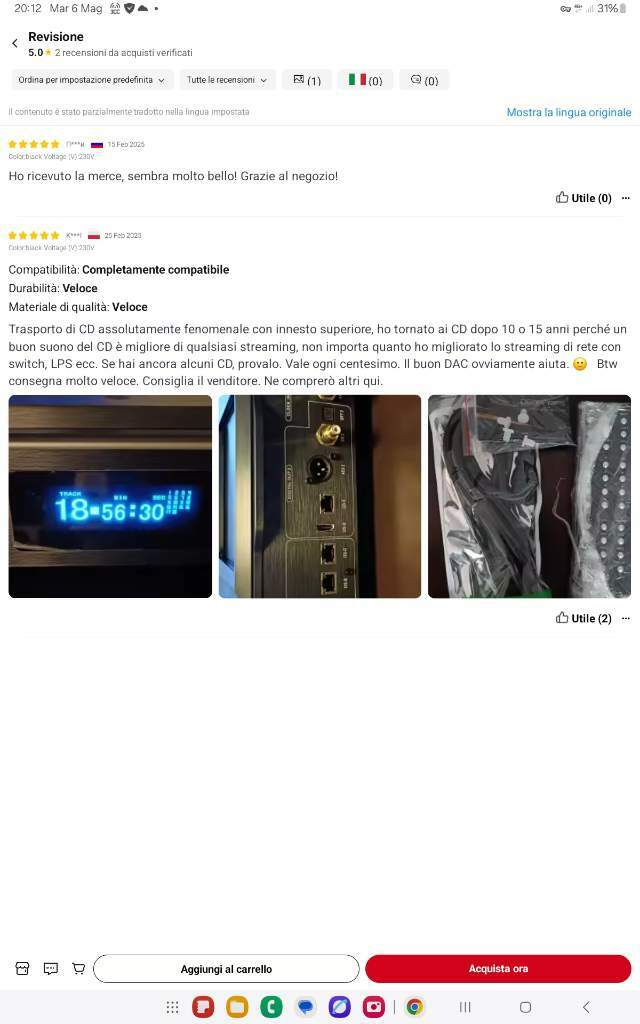Tap Acquista ora
640x1024 pixels.
coord(498,968)
